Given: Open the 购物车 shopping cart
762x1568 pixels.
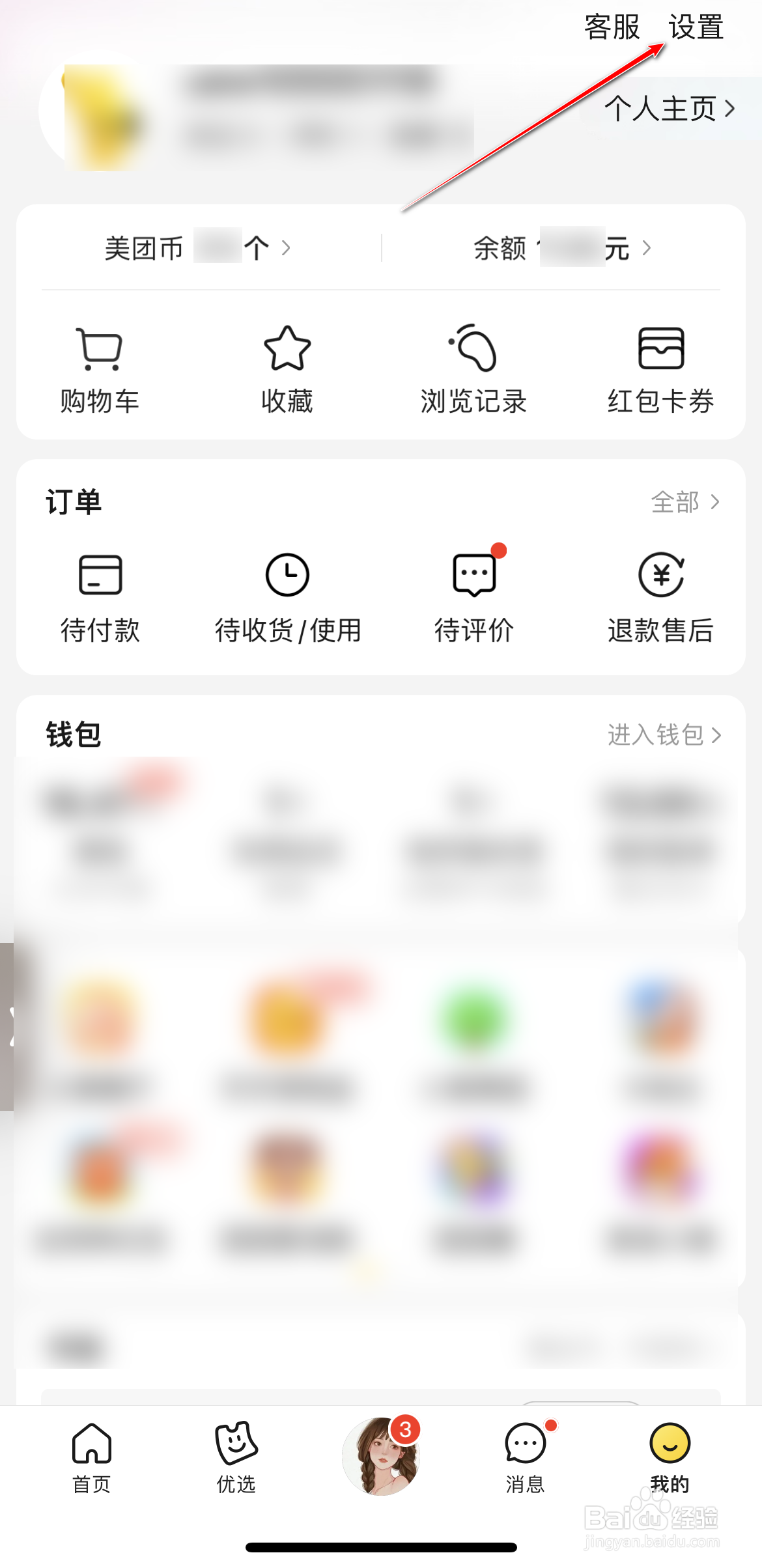Looking at the screenshot, I should pyautogui.click(x=99, y=369).
